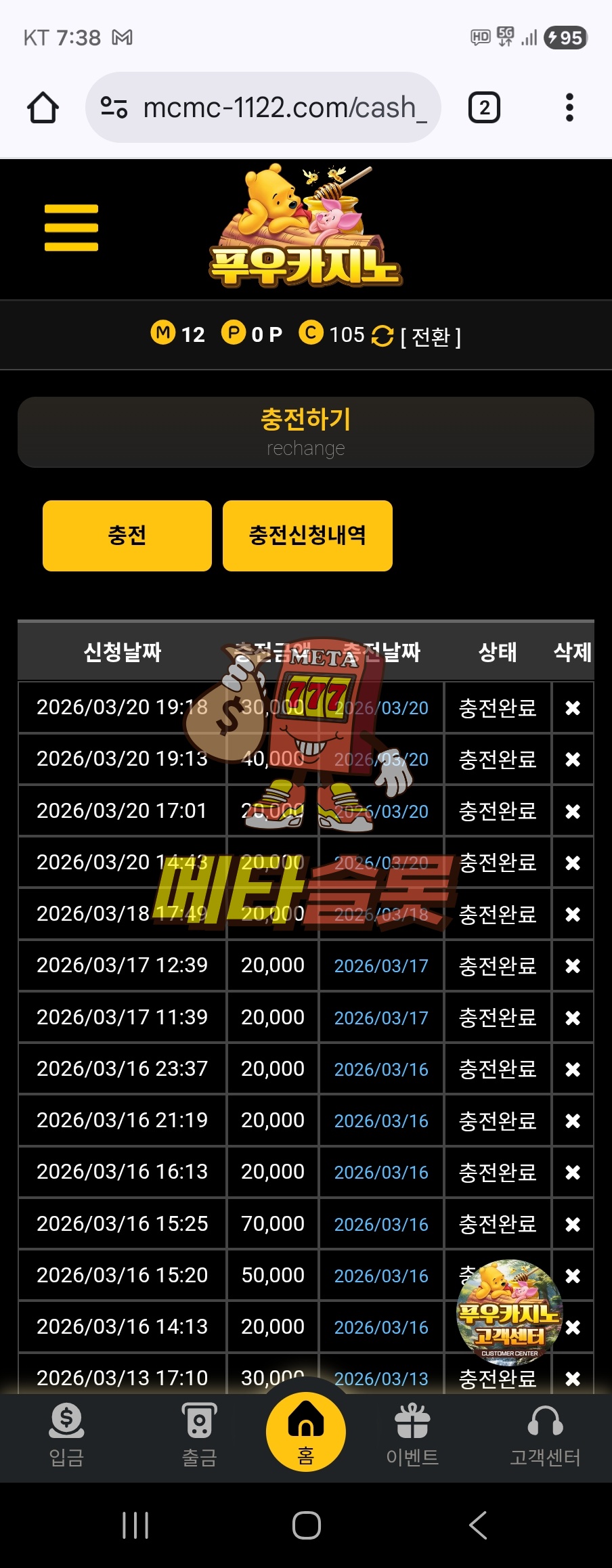612x1568 pixels.
Task: Open the 푸우카지노 고객센터 floating button
Action: point(509,1312)
